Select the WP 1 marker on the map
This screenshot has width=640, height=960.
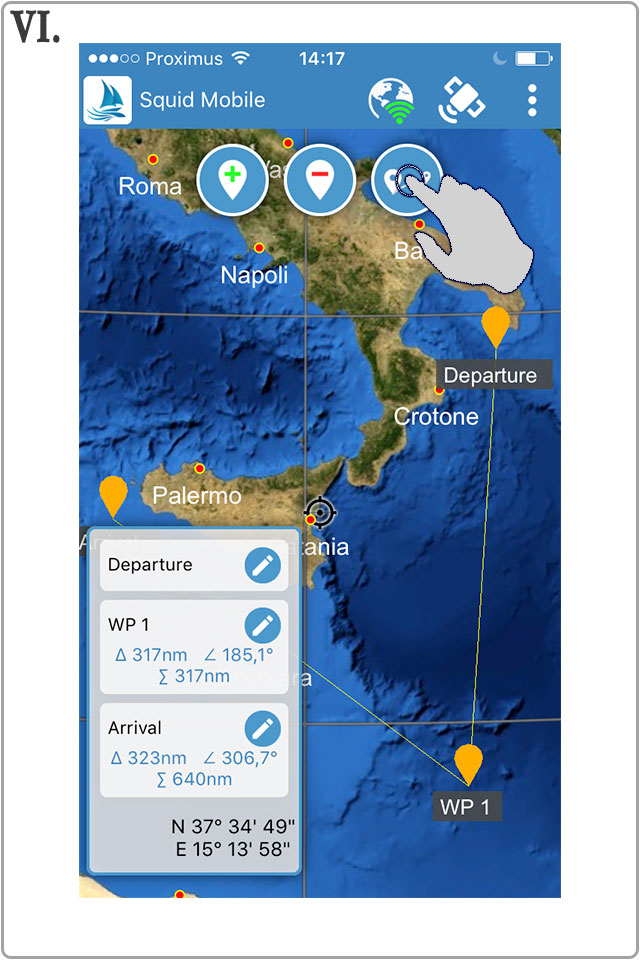(468, 763)
